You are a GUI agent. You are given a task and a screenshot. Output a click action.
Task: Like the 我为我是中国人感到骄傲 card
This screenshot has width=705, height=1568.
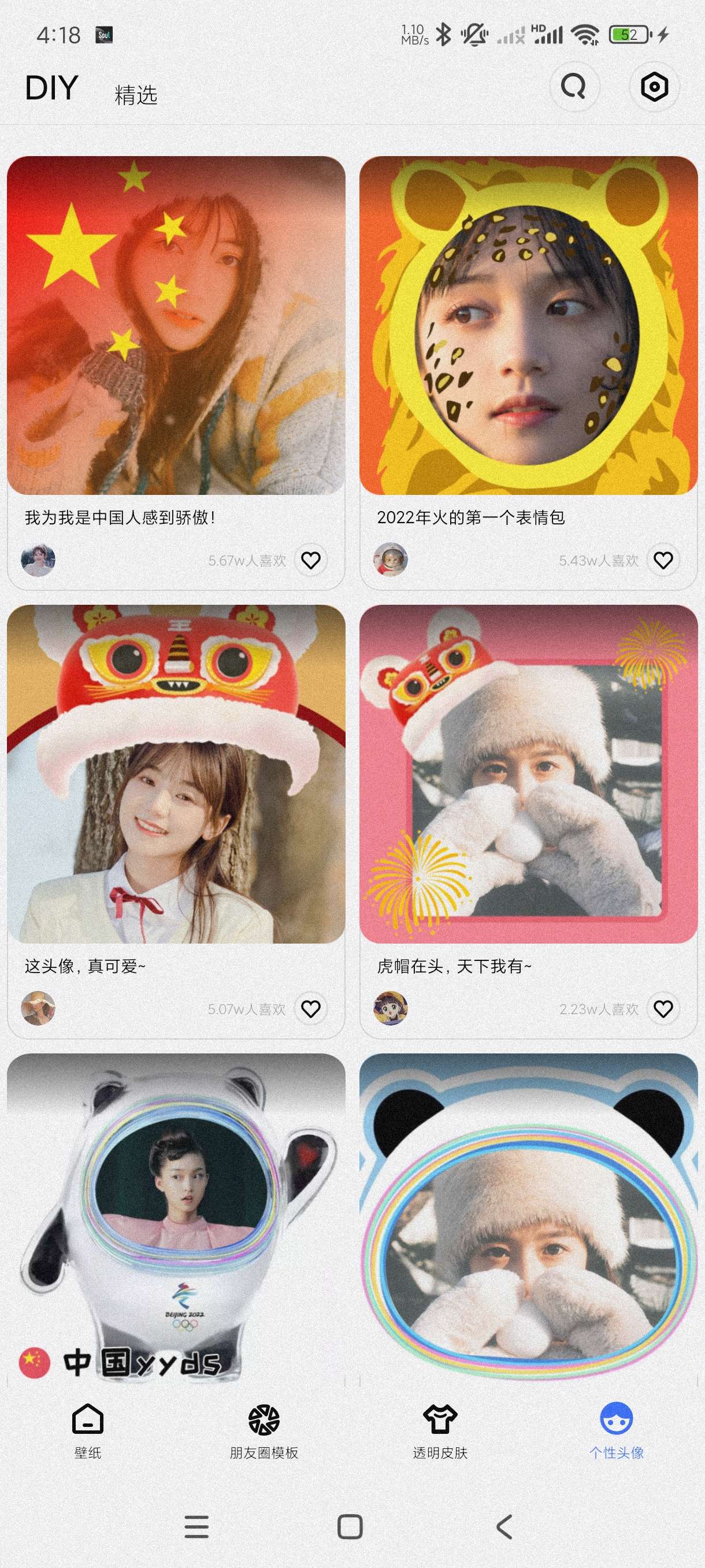click(x=311, y=560)
